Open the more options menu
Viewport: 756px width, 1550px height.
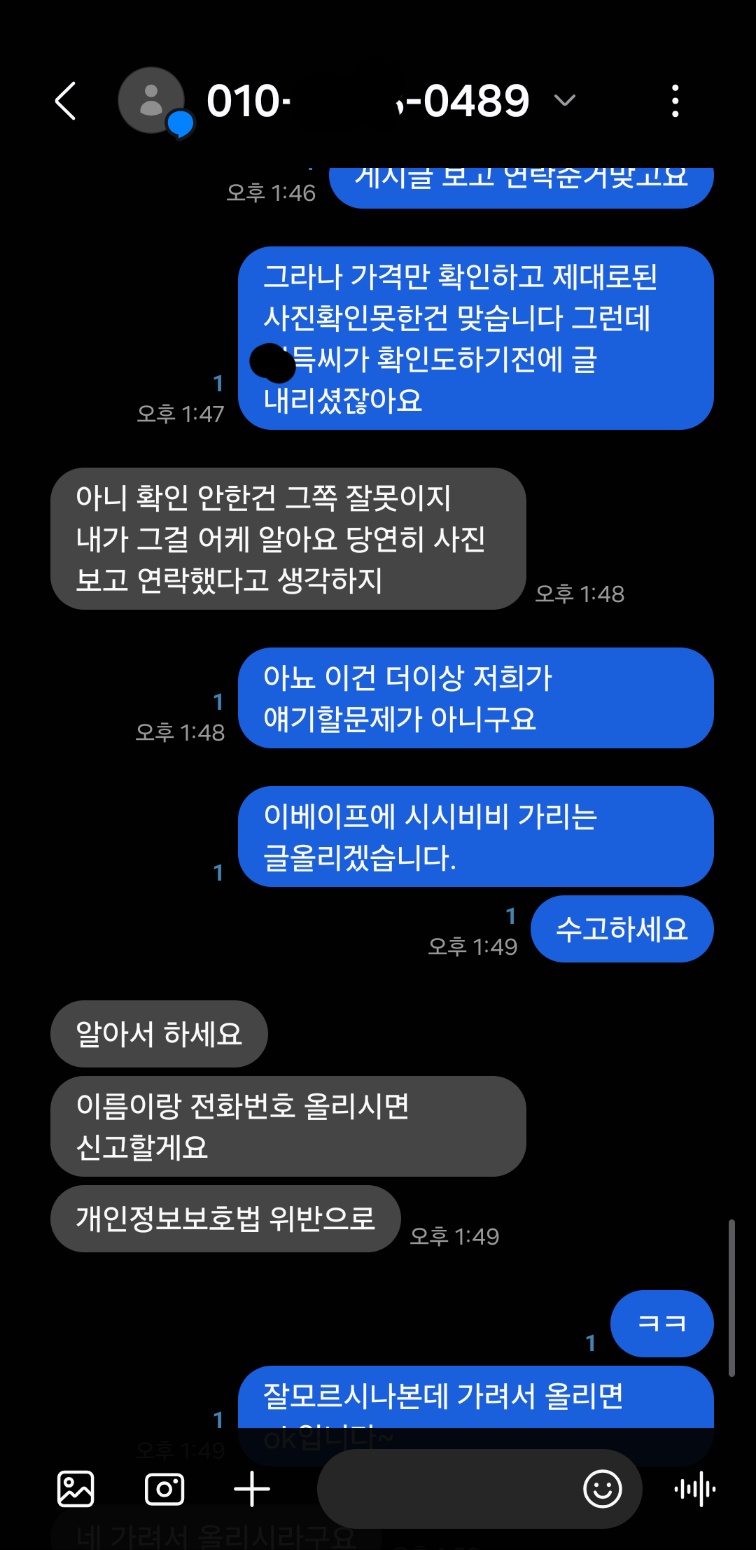pos(675,101)
